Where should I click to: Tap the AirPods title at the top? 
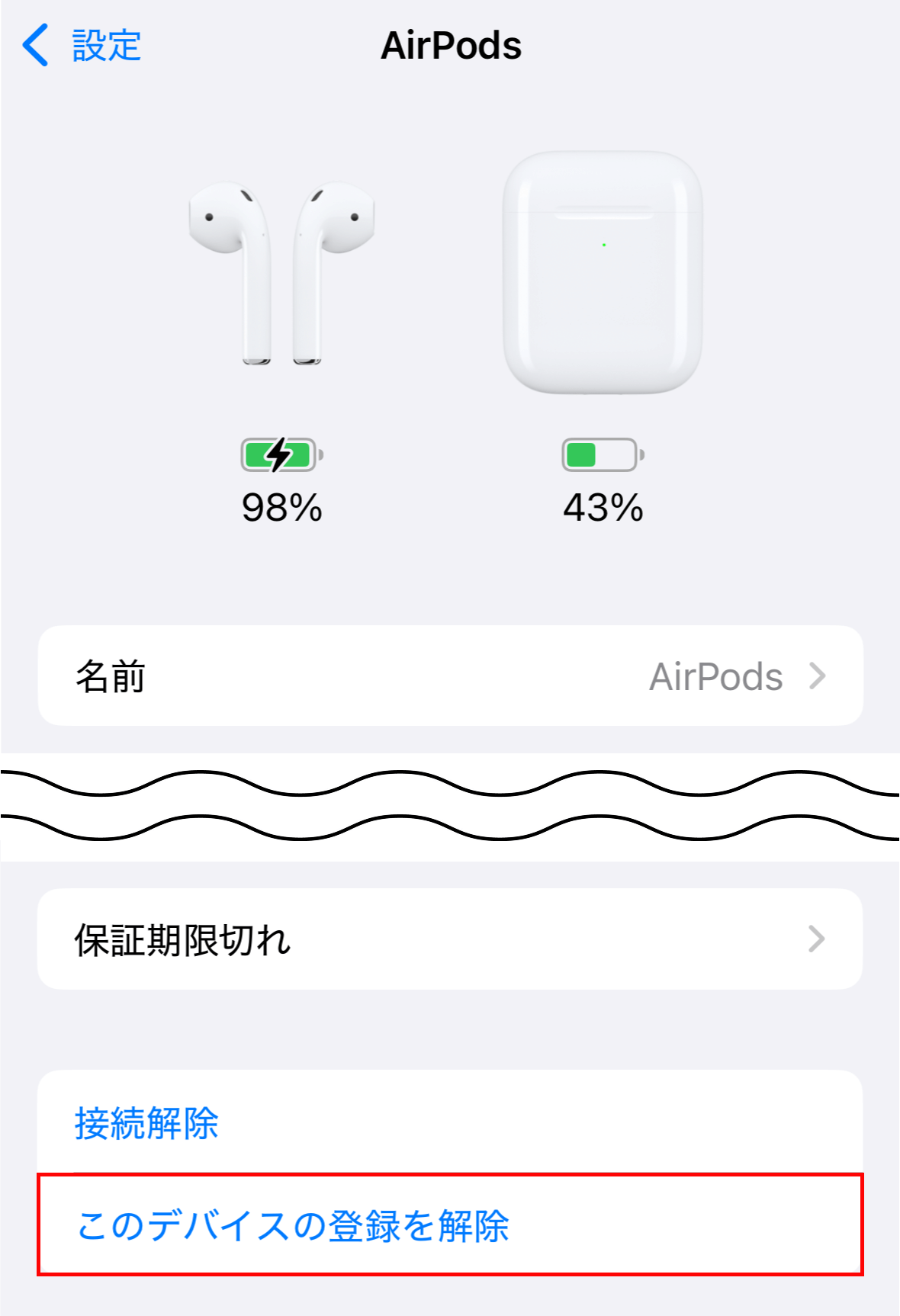pos(450,46)
